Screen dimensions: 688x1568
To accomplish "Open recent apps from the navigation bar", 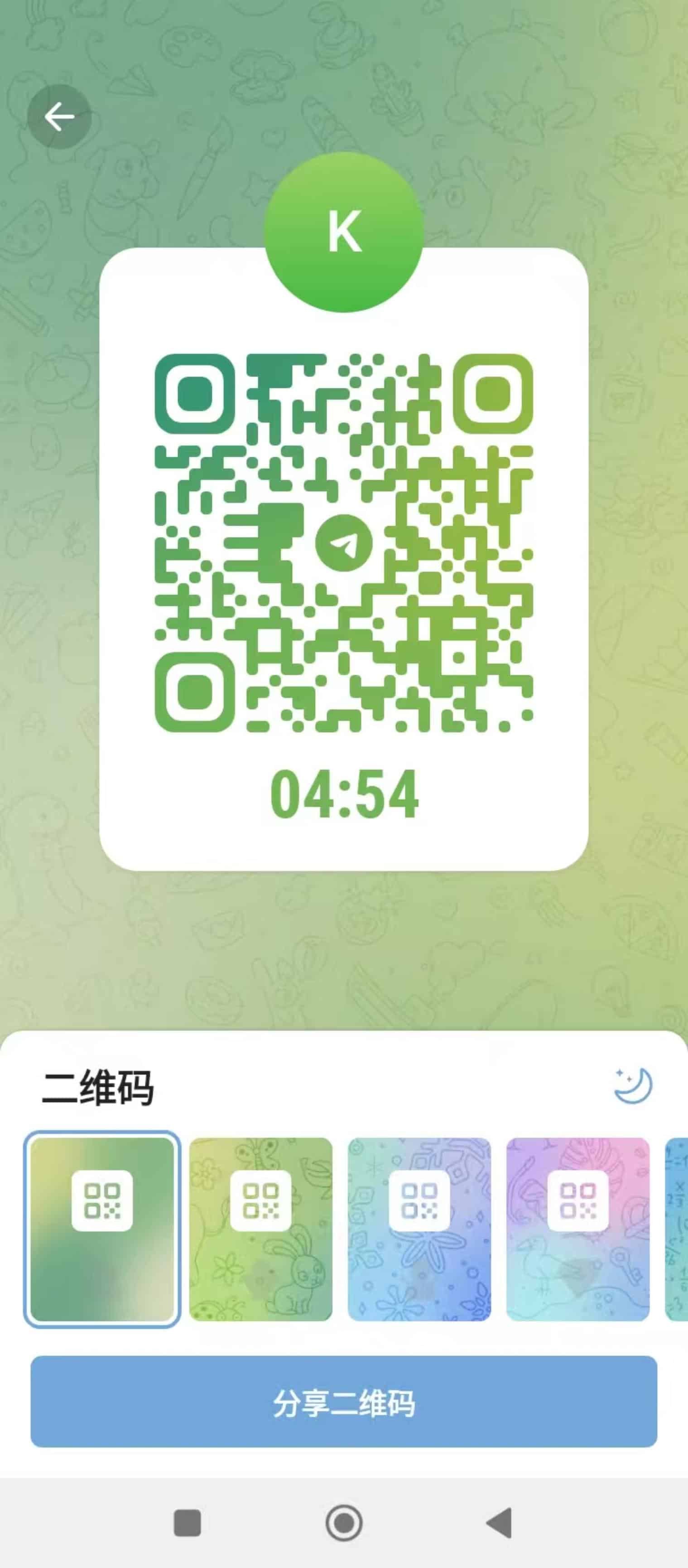I will [x=188, y=1522].
